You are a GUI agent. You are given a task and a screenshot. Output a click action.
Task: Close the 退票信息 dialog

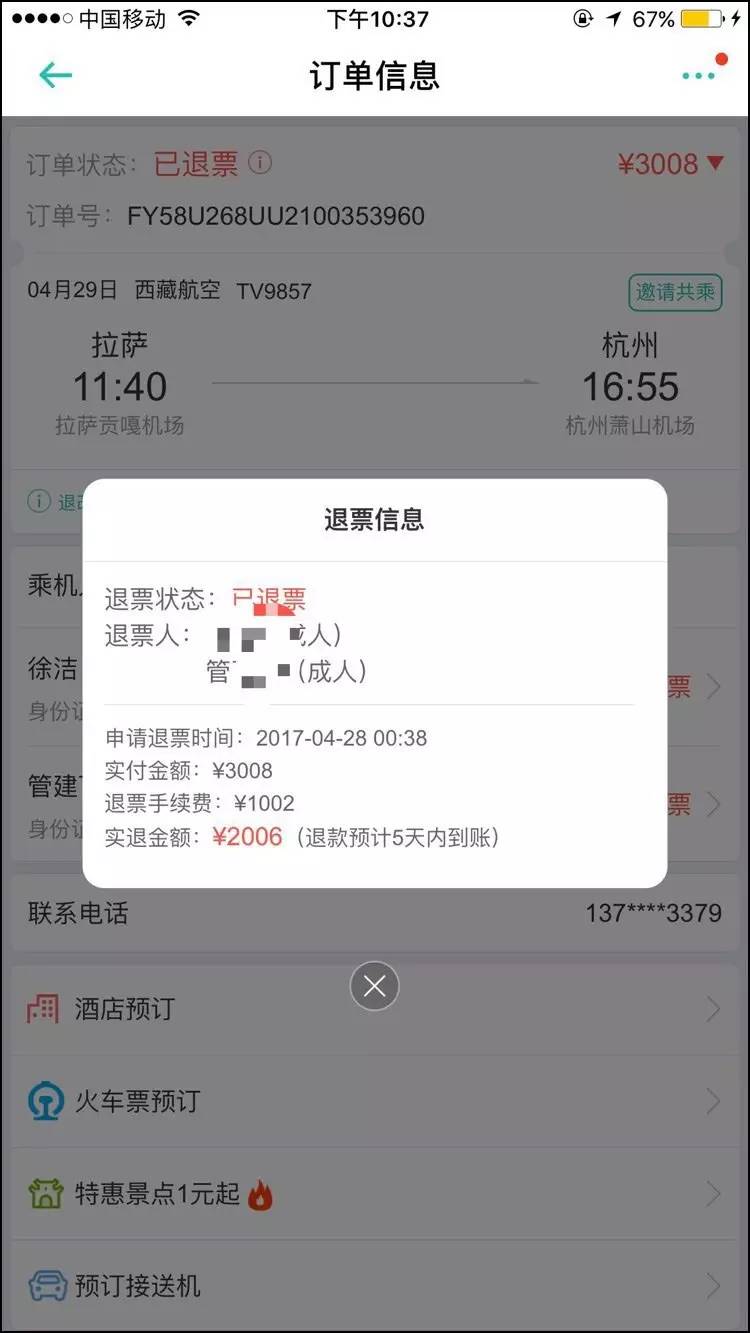(375, 987)
